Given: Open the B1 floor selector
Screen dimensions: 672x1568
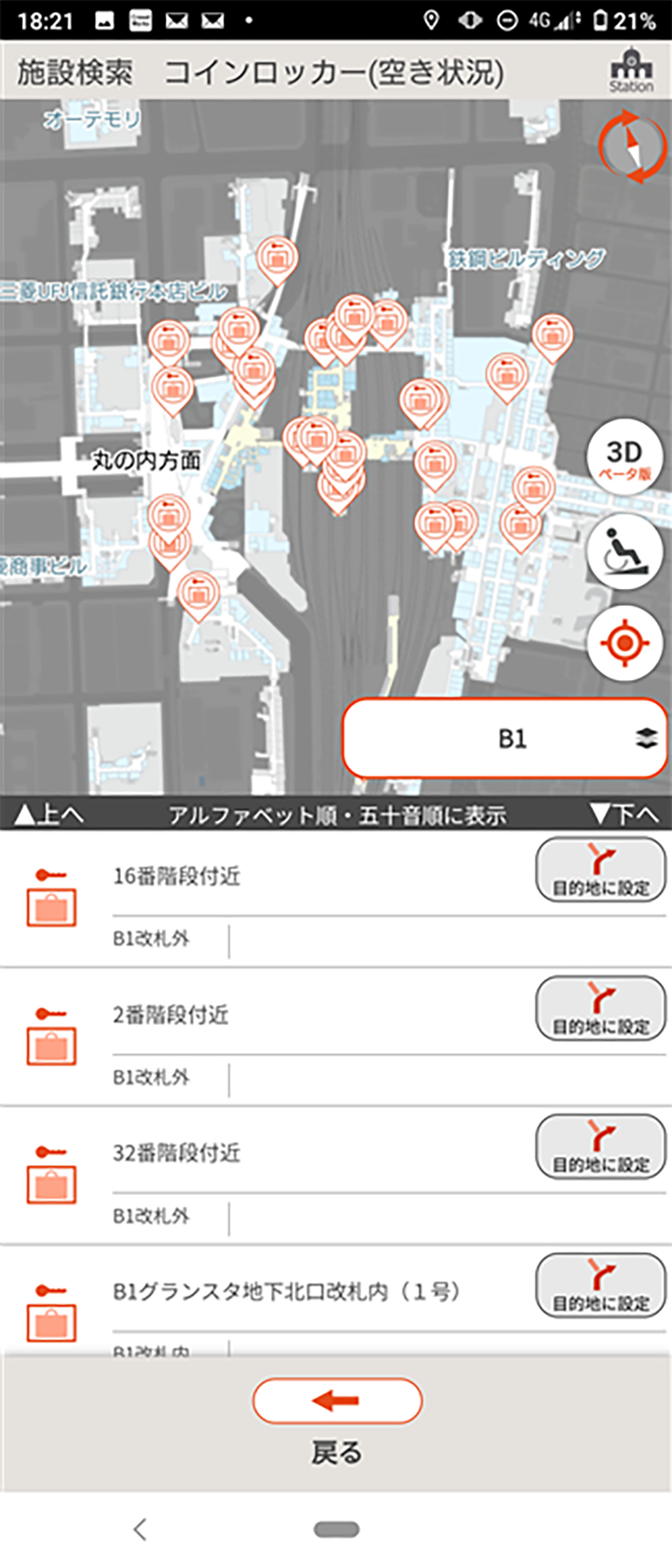Looking at the screenshot, I should pyautogui.click(x=505, y=738).
